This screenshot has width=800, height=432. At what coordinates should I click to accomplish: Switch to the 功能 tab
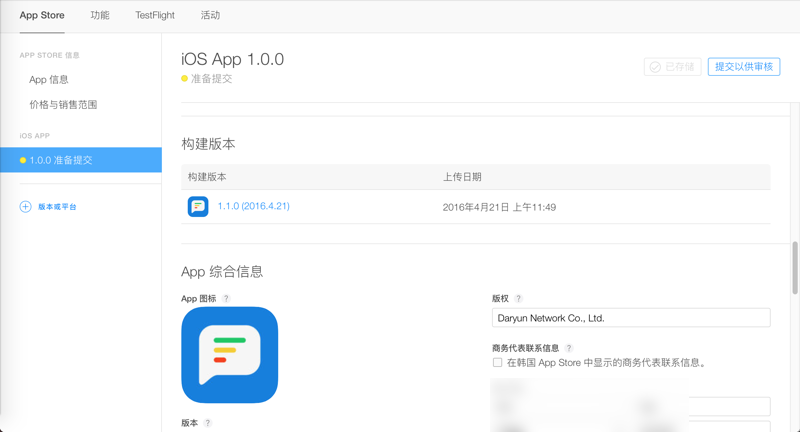click(x=100, y=16)
